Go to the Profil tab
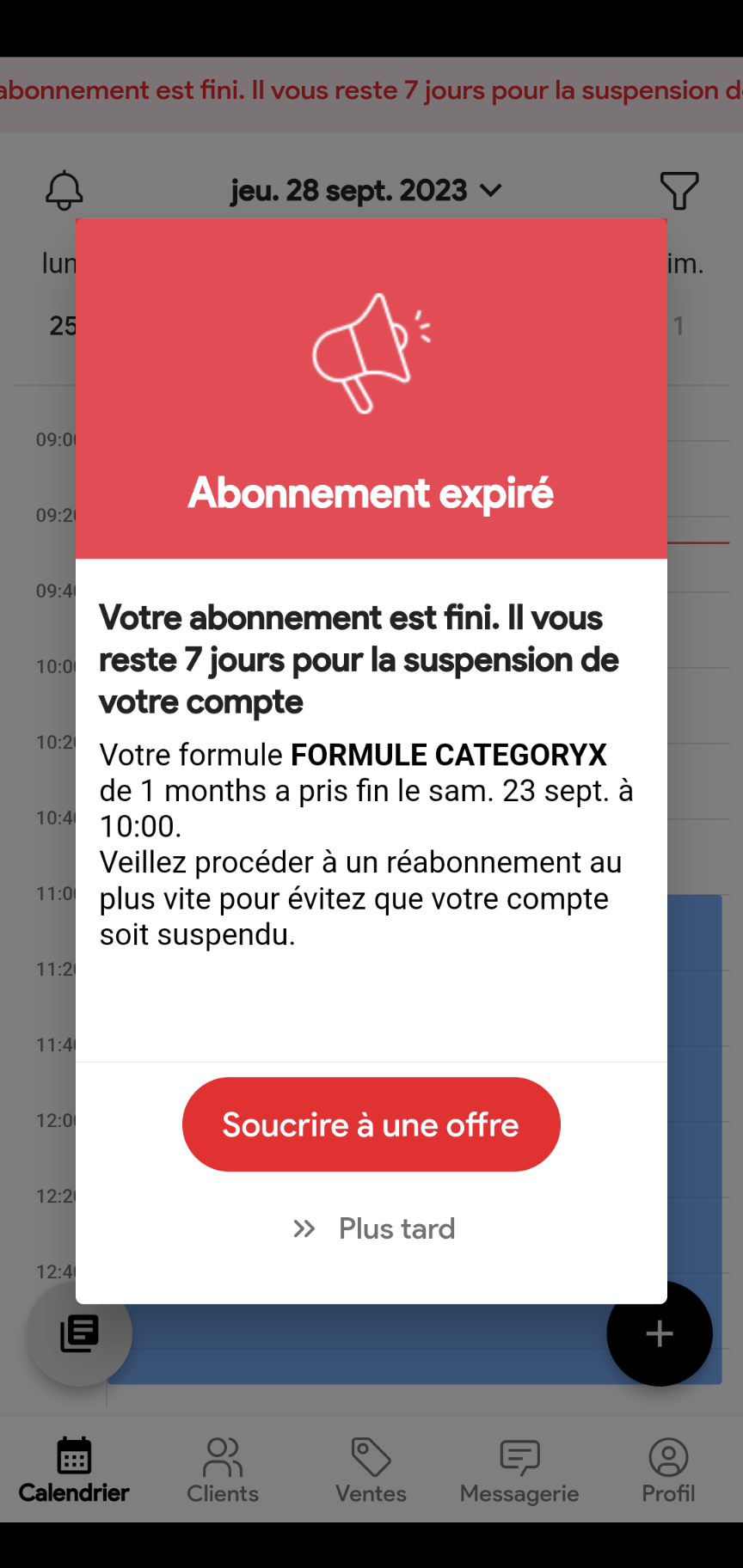Screen dimensions: 743x1568 [668, 1470]
